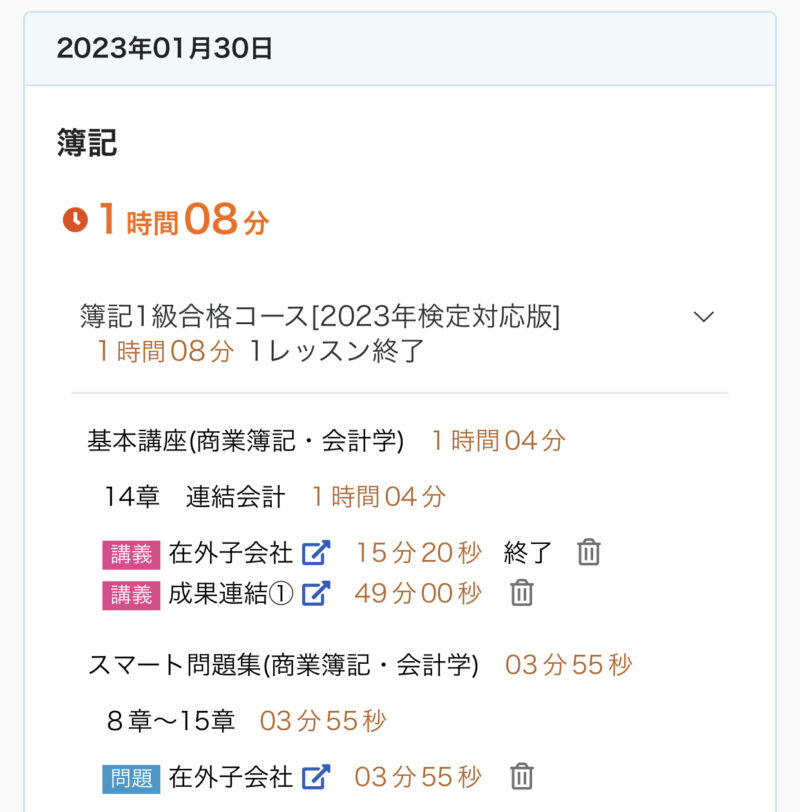Delete the 在外子会社 problem record
This screenshot has height=812, width=800.
(521, 776)
